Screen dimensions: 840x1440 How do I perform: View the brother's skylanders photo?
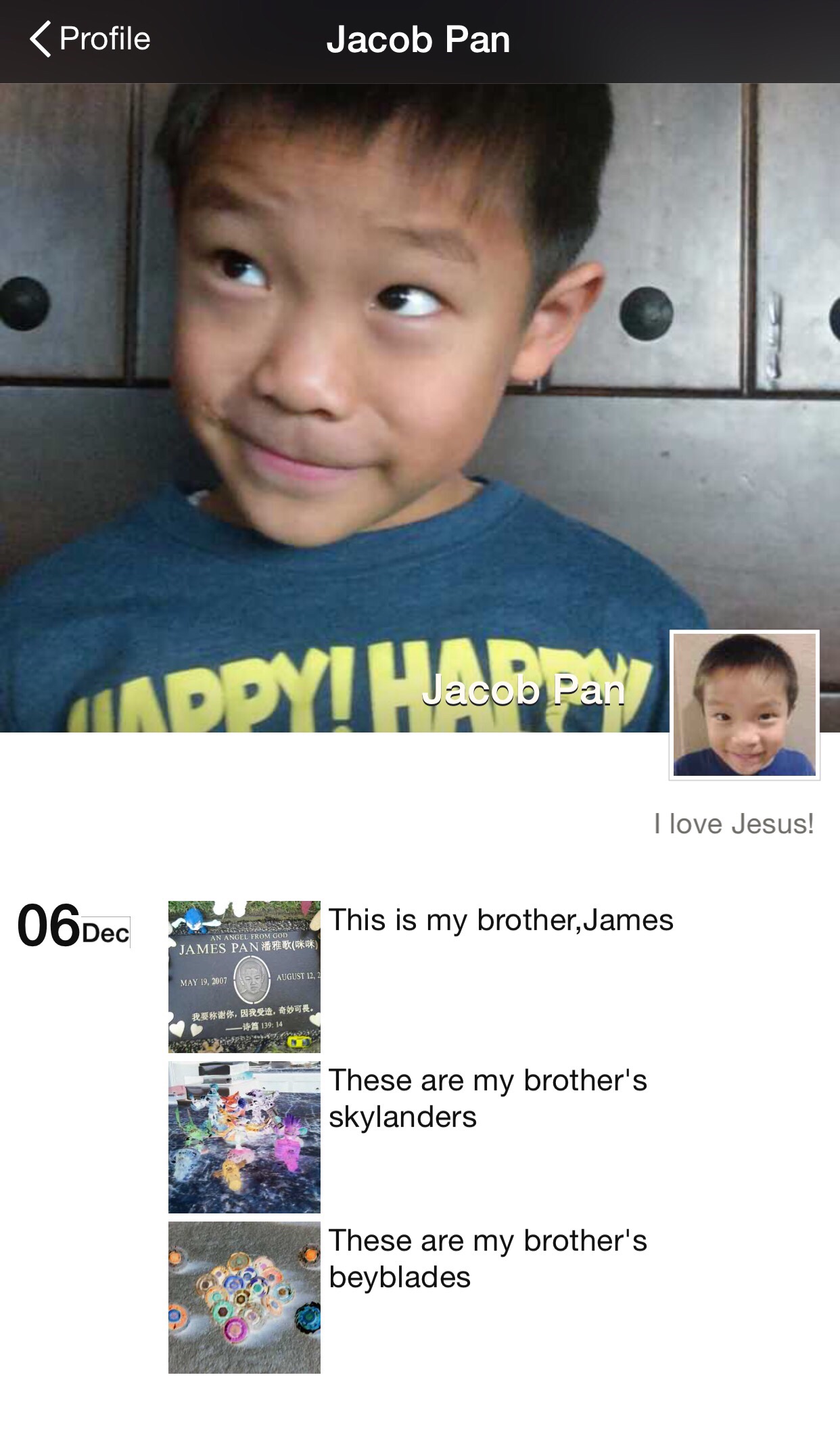pyautogui.click(x=244, y=1137)
